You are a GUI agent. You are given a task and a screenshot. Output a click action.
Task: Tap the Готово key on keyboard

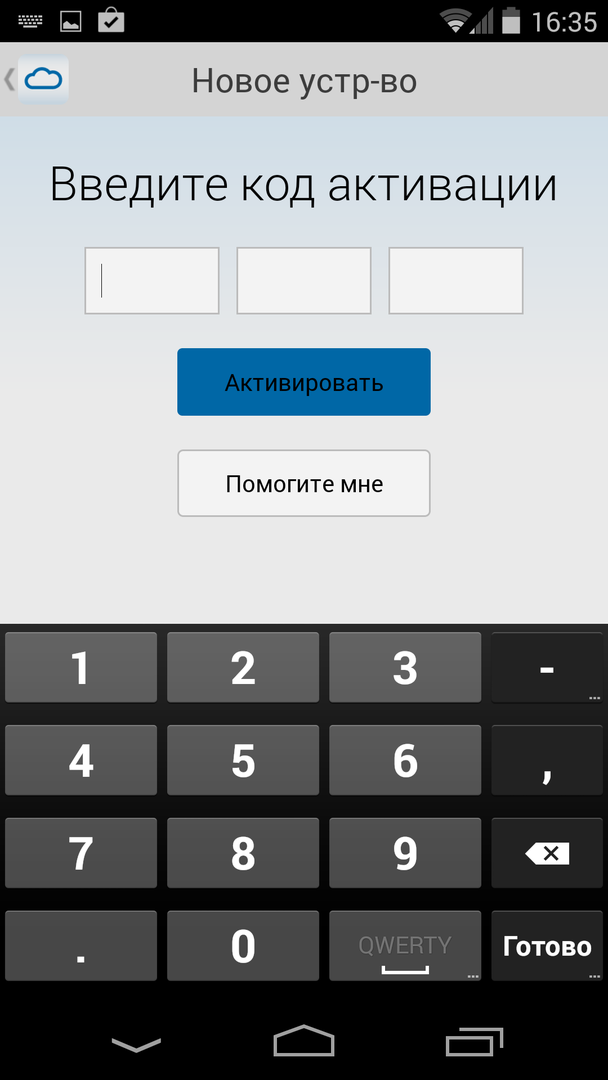click(x=546, y=946)
